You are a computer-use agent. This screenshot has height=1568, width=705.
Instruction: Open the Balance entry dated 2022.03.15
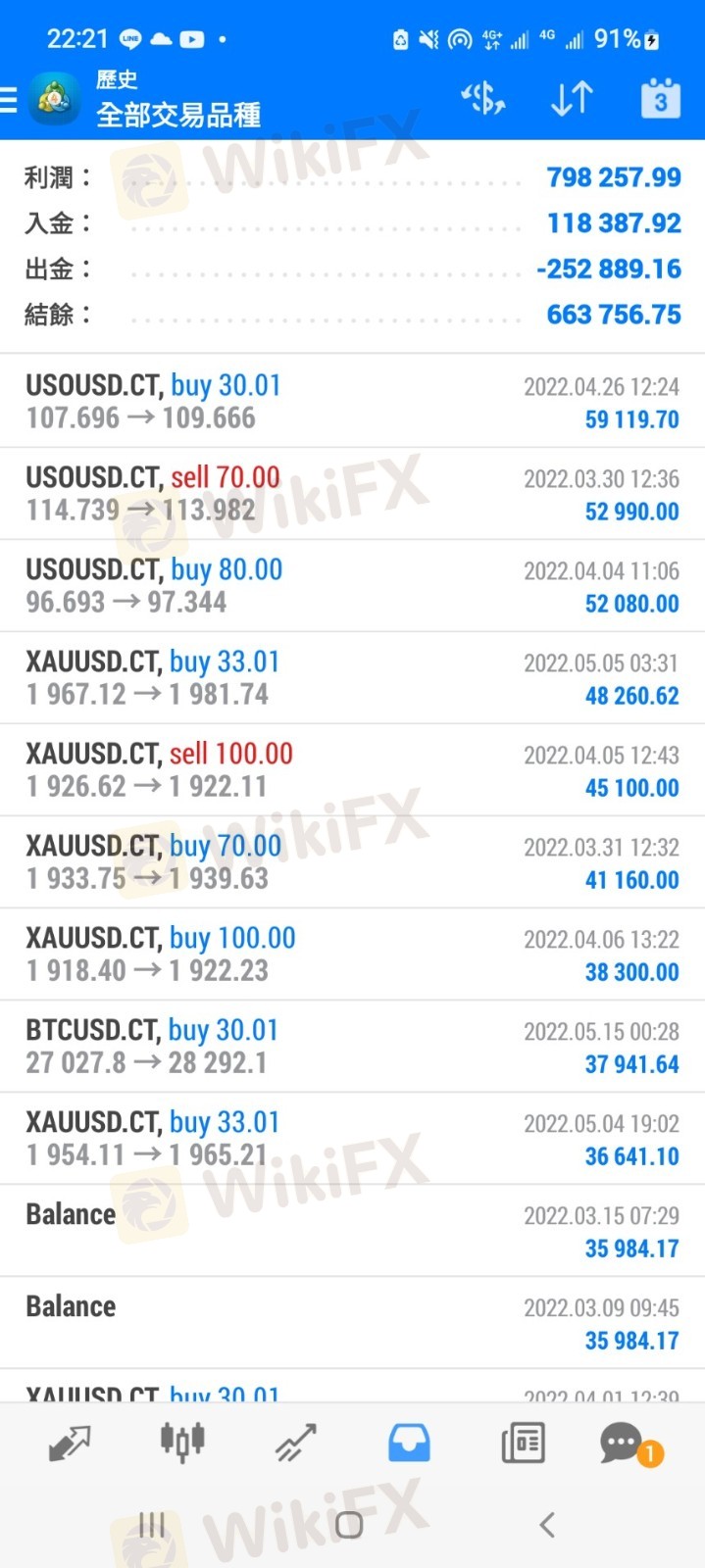click(352, 1231)
